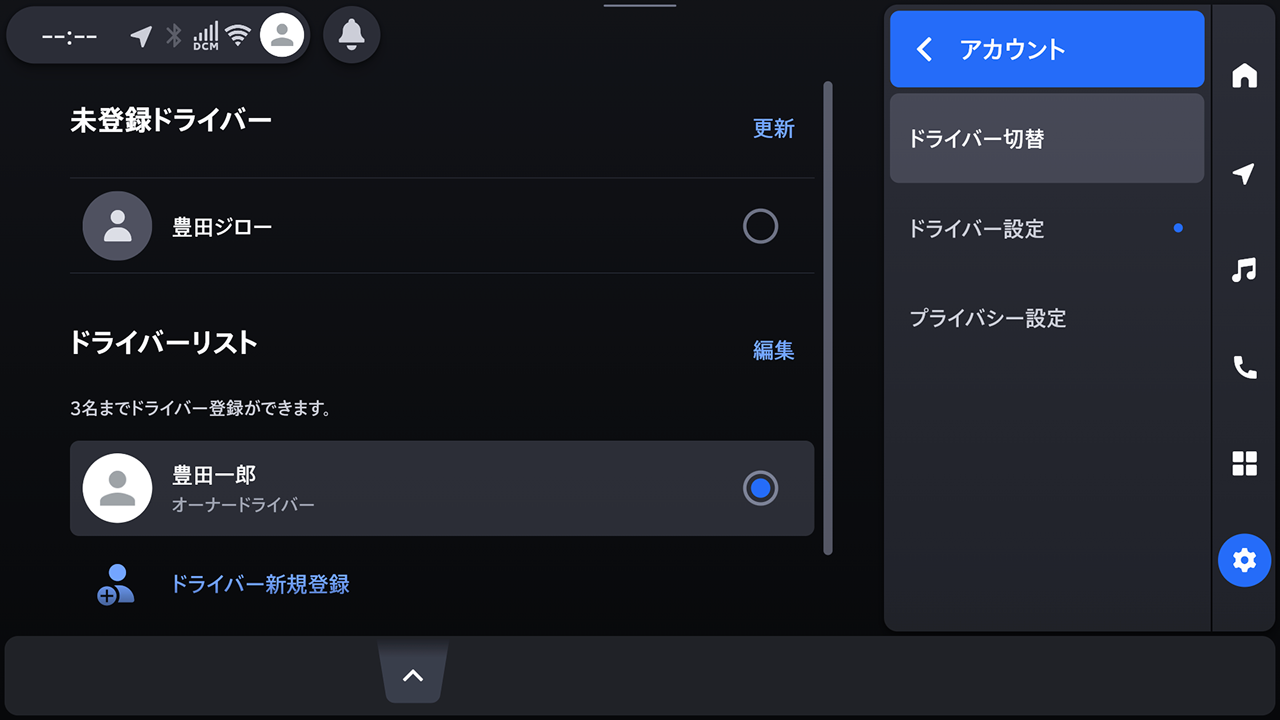Image resolution: width=1280 pixels, height=720 pixels.
Task: Go to the home screen icon
Action: tap(1244, 76)
